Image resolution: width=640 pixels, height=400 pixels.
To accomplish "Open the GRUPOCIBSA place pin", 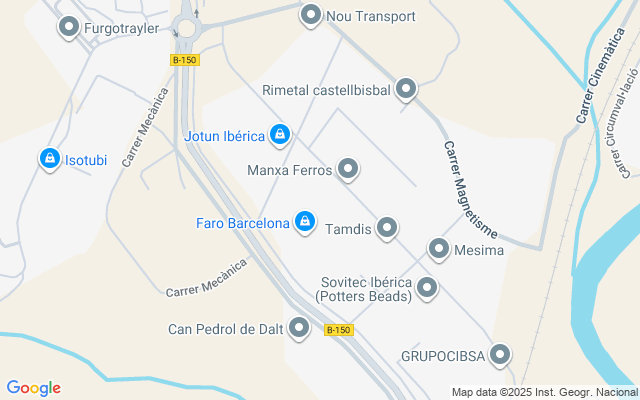I will tap(500, 354).
